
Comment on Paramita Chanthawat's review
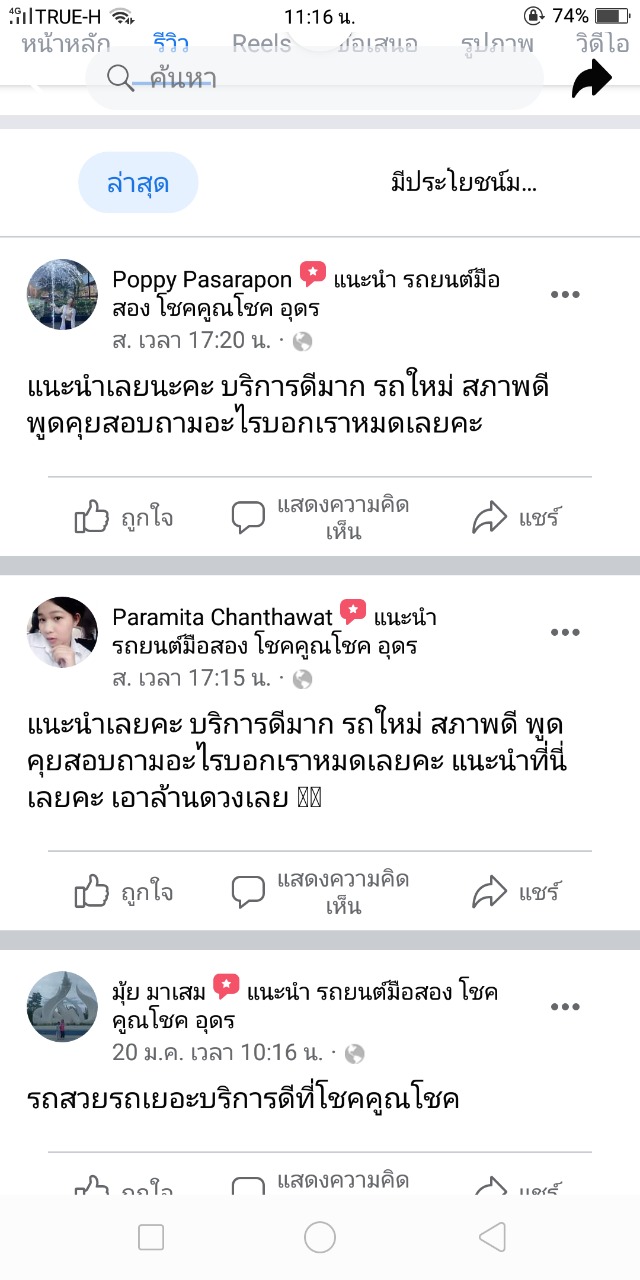[x=320, y=892]
